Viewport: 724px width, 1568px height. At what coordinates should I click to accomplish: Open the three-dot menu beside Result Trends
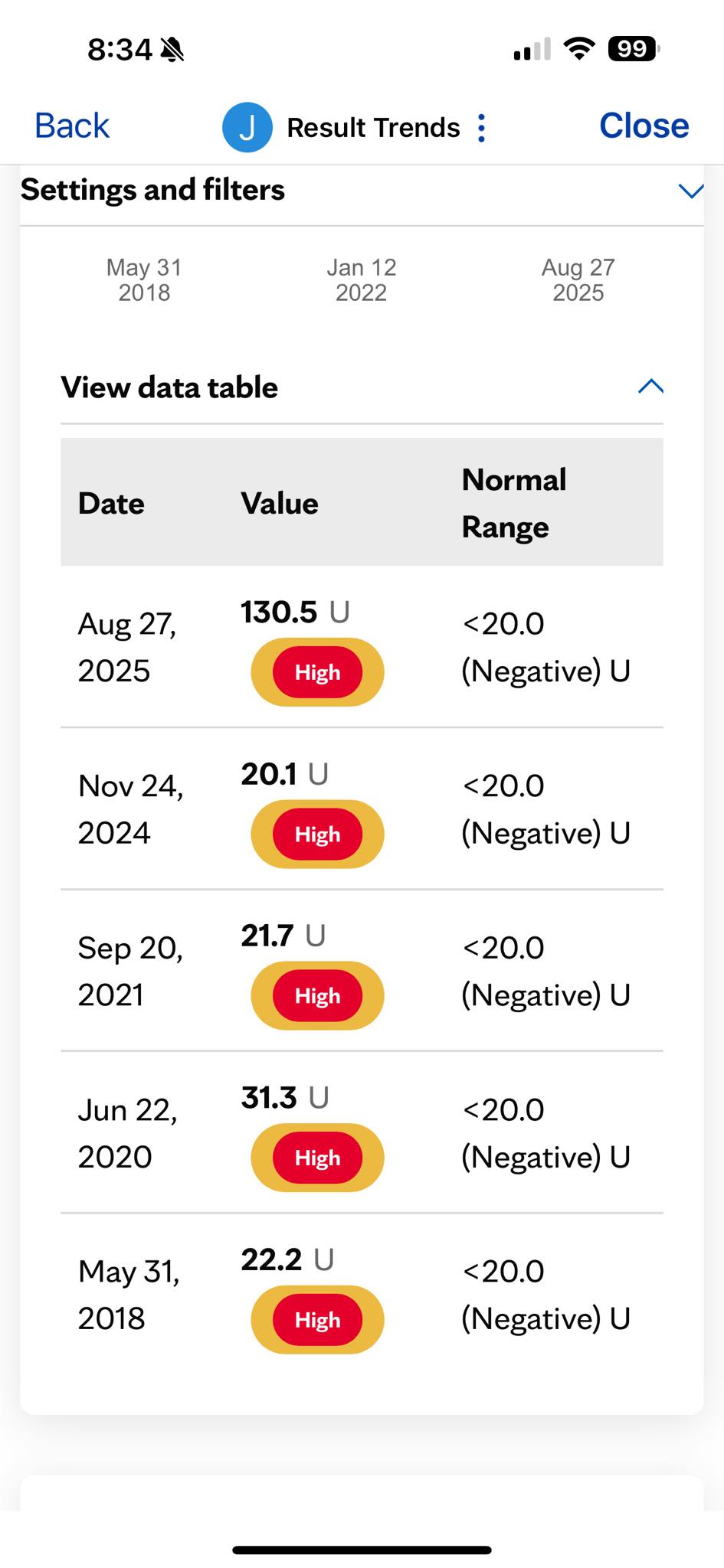click(481, 128)
